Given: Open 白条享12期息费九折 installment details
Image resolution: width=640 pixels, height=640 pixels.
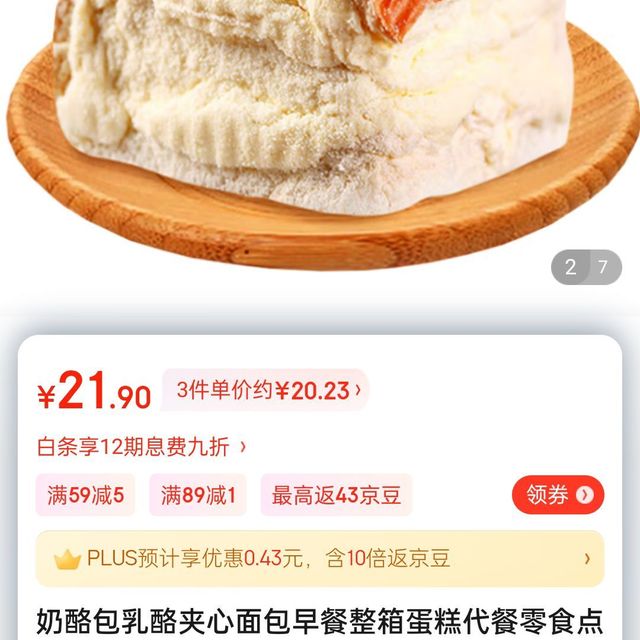Looking at the screenshot, I should (141, 447).
